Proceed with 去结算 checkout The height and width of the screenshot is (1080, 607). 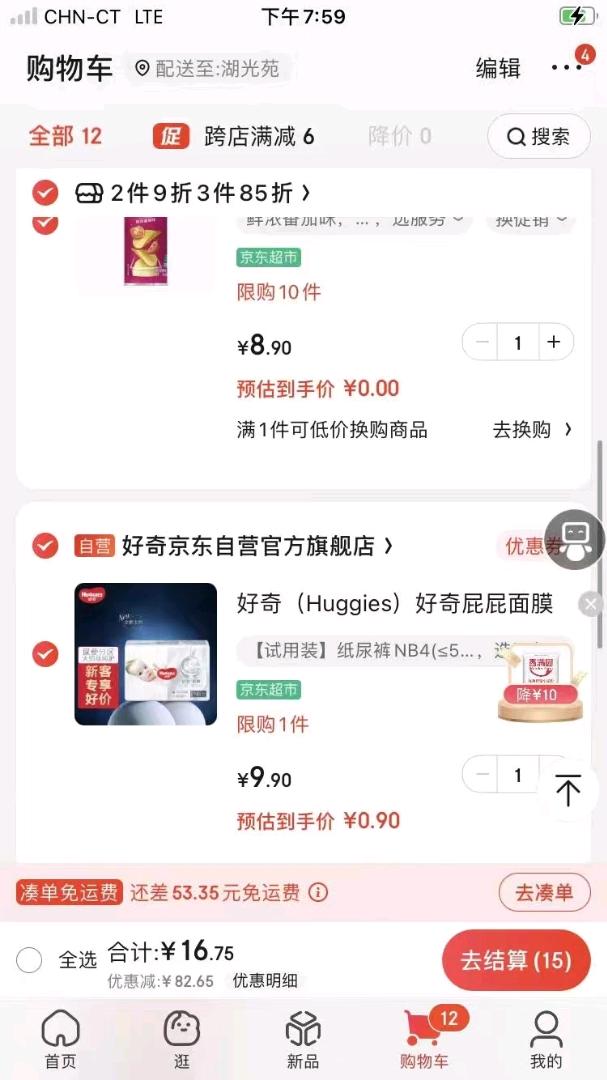click(x=516, y=961)
